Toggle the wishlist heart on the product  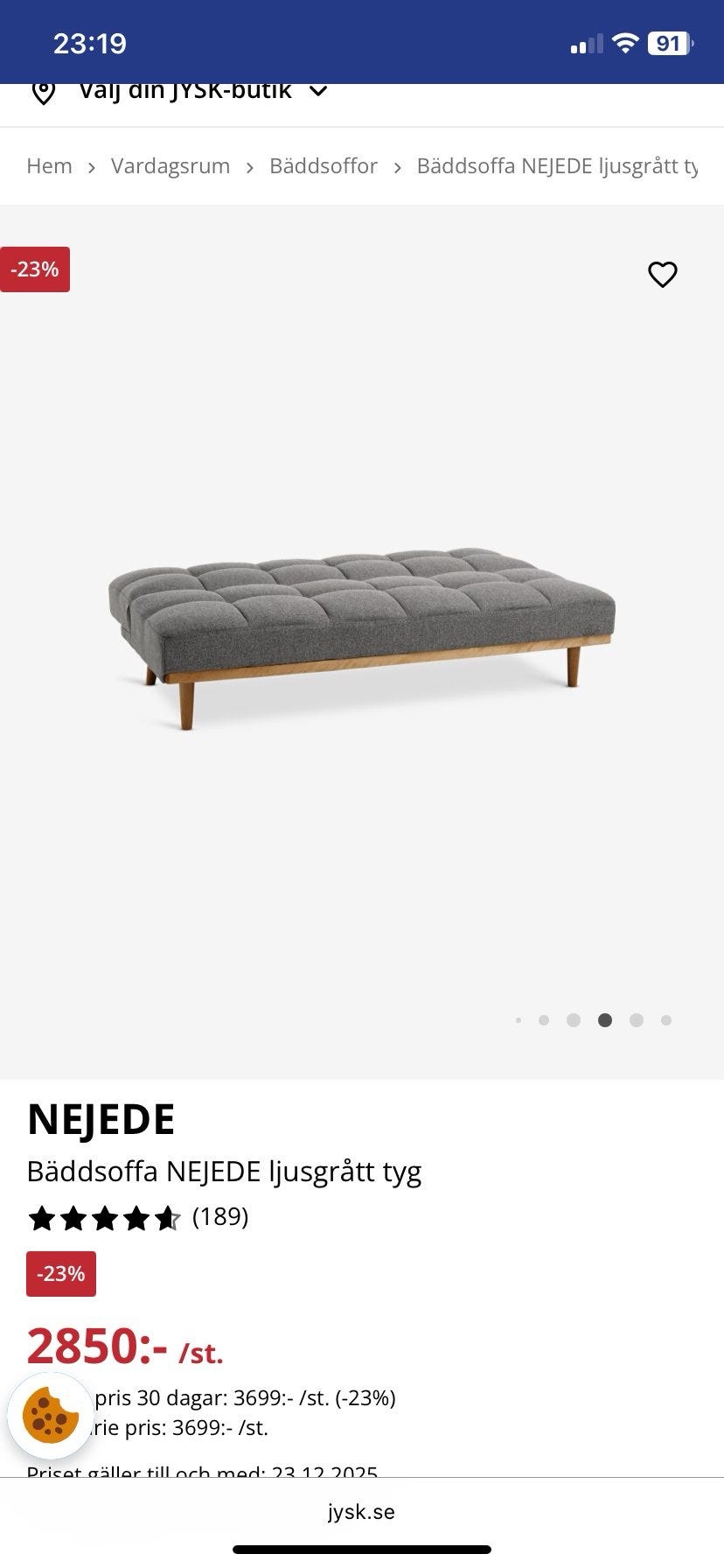tap(663, 274)
